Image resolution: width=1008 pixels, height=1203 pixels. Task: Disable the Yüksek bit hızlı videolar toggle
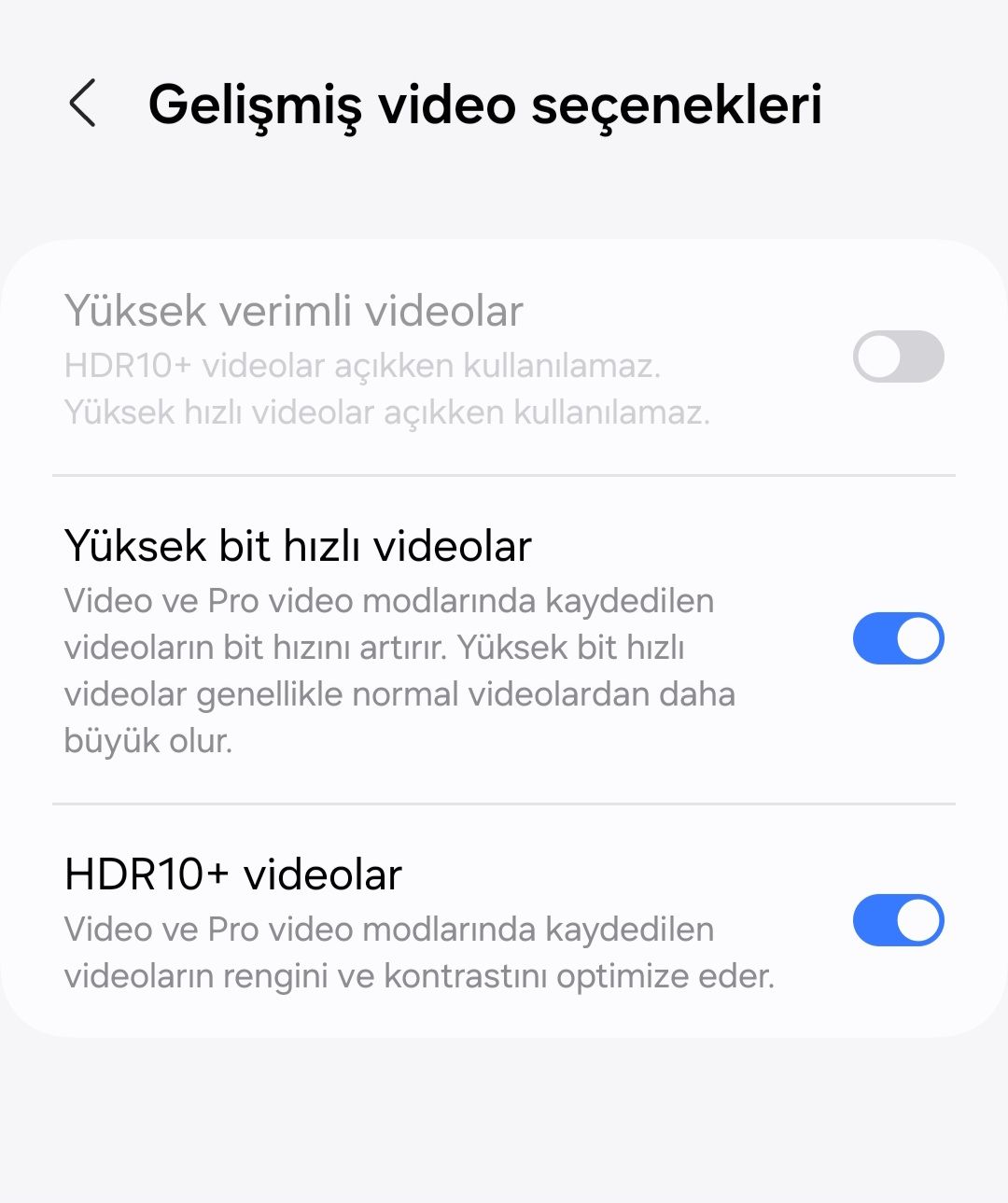tap(897, 638)
